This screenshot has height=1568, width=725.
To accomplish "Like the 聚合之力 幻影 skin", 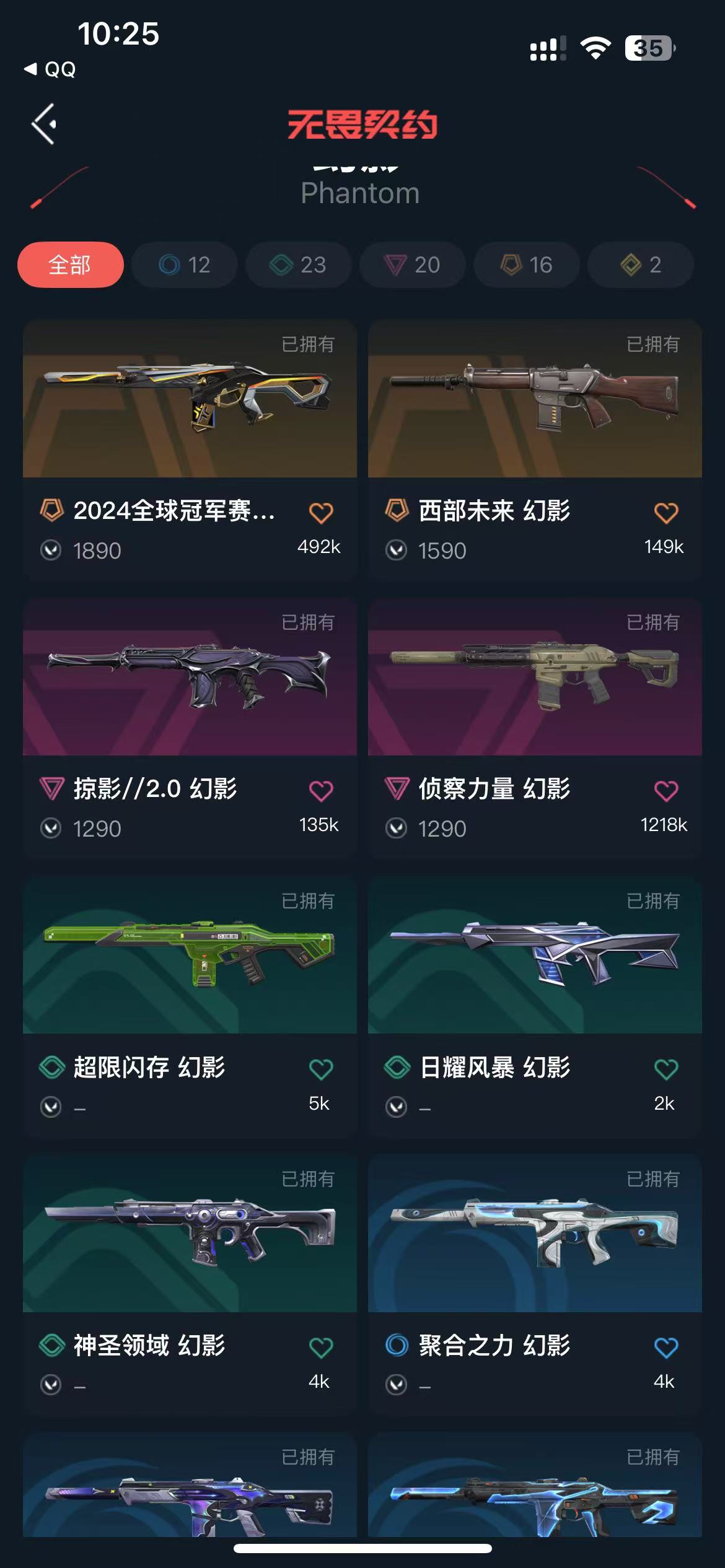I will point(666,1347).
